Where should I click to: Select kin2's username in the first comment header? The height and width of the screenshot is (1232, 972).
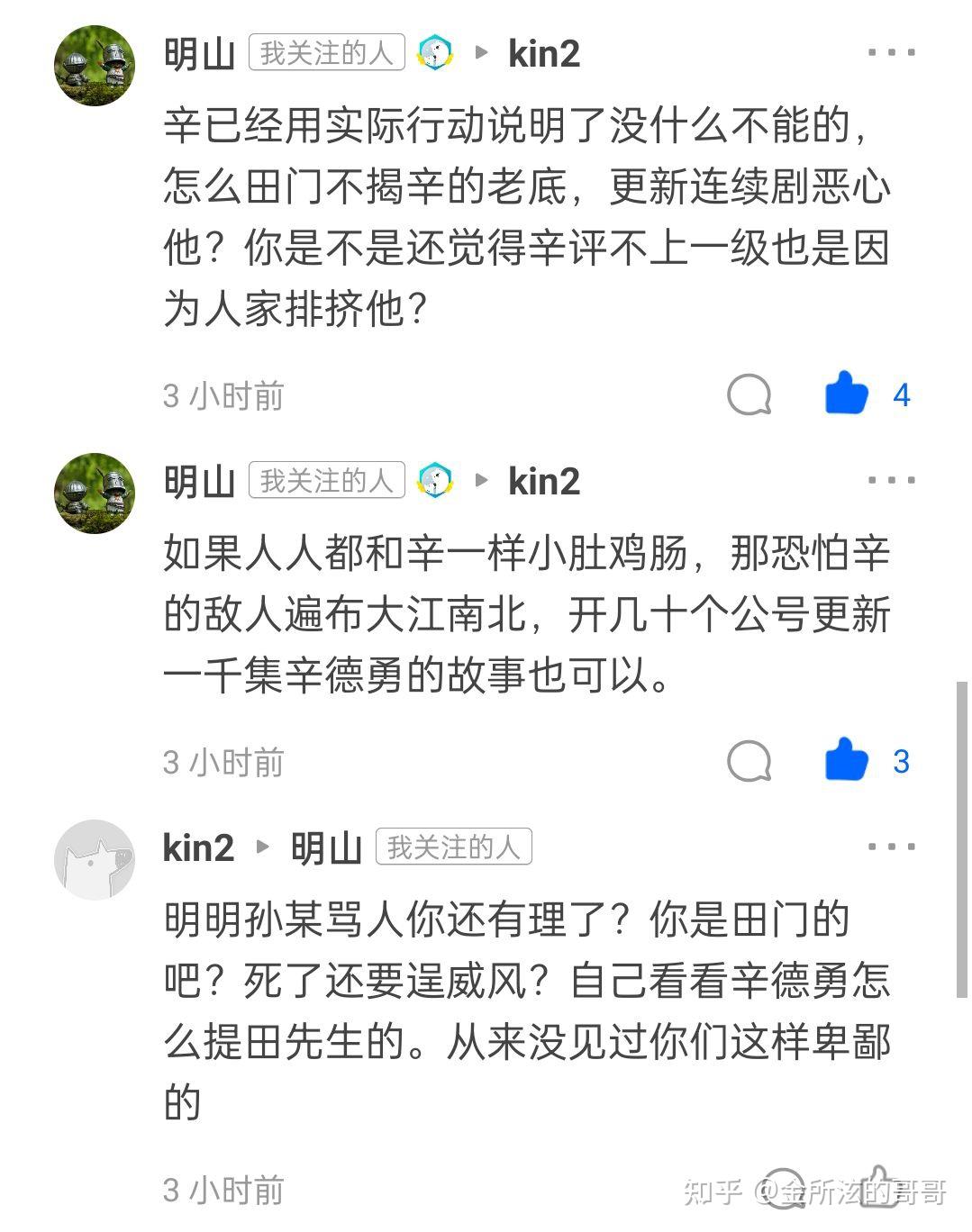click(542, 53)
